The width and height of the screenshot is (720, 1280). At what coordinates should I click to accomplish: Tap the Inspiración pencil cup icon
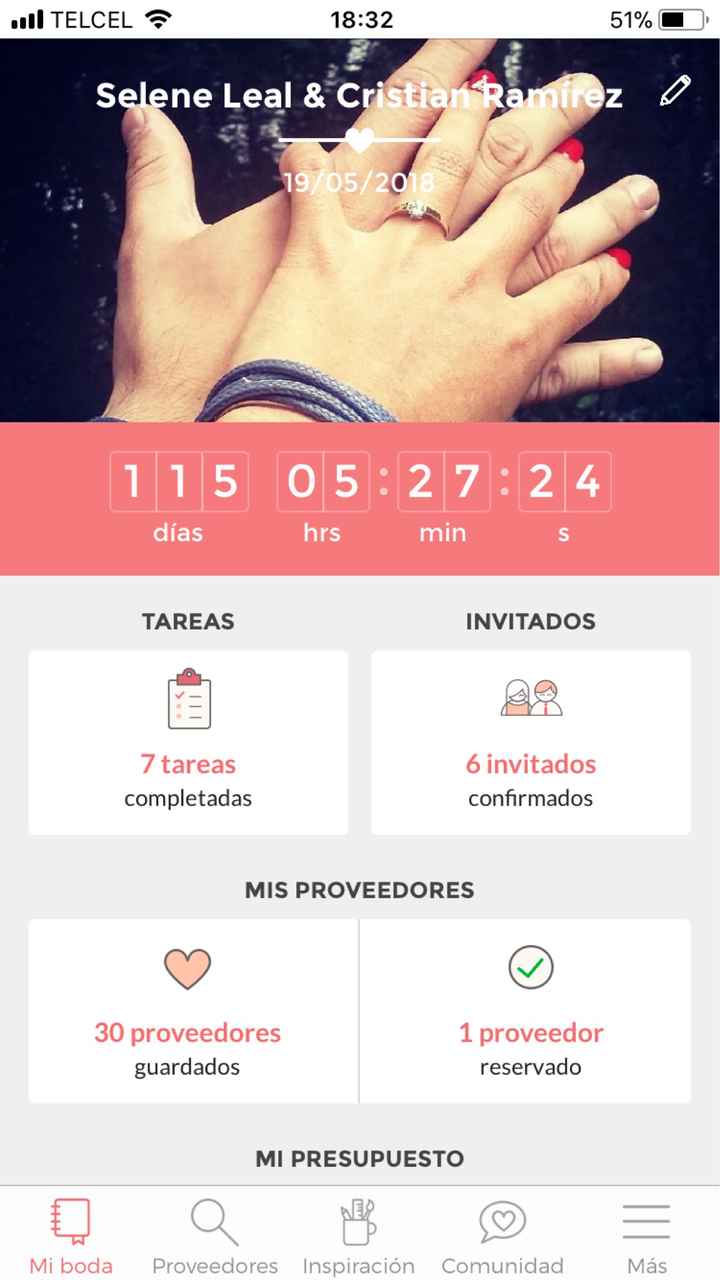[358, 1218]
